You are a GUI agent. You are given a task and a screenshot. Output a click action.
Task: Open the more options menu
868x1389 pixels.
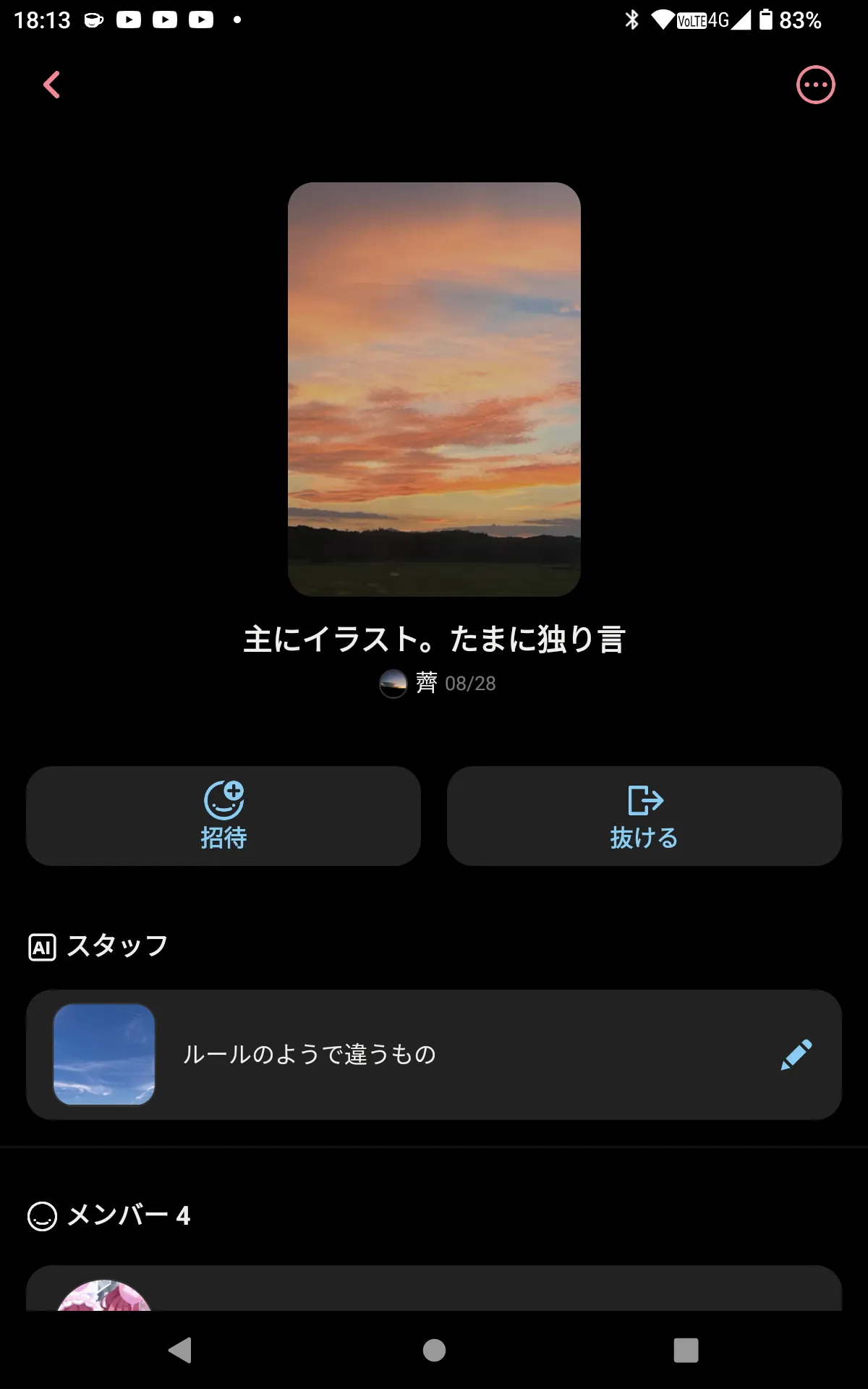coord(815,85)
